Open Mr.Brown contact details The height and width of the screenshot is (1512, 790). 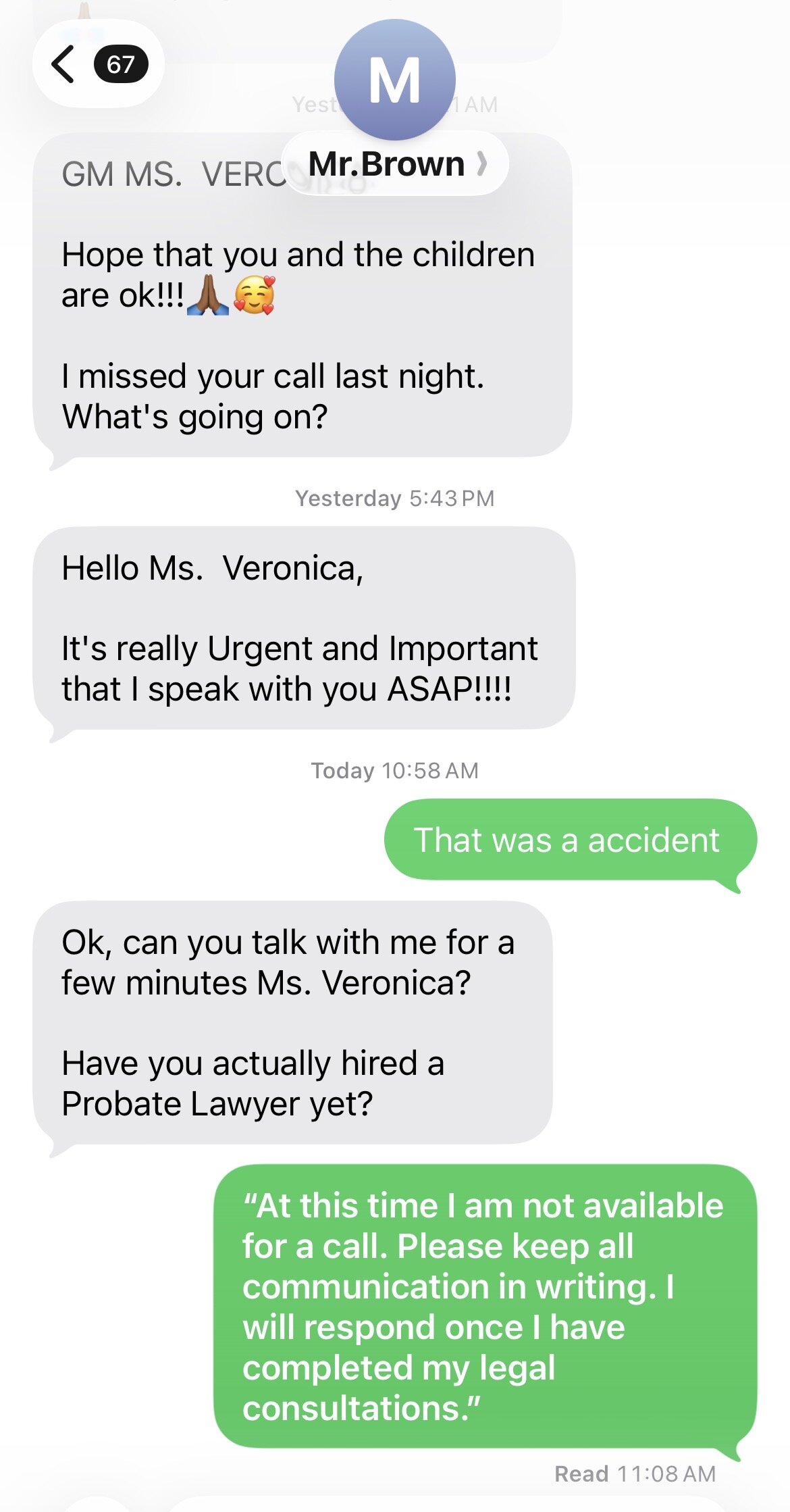tap(396, 164)
